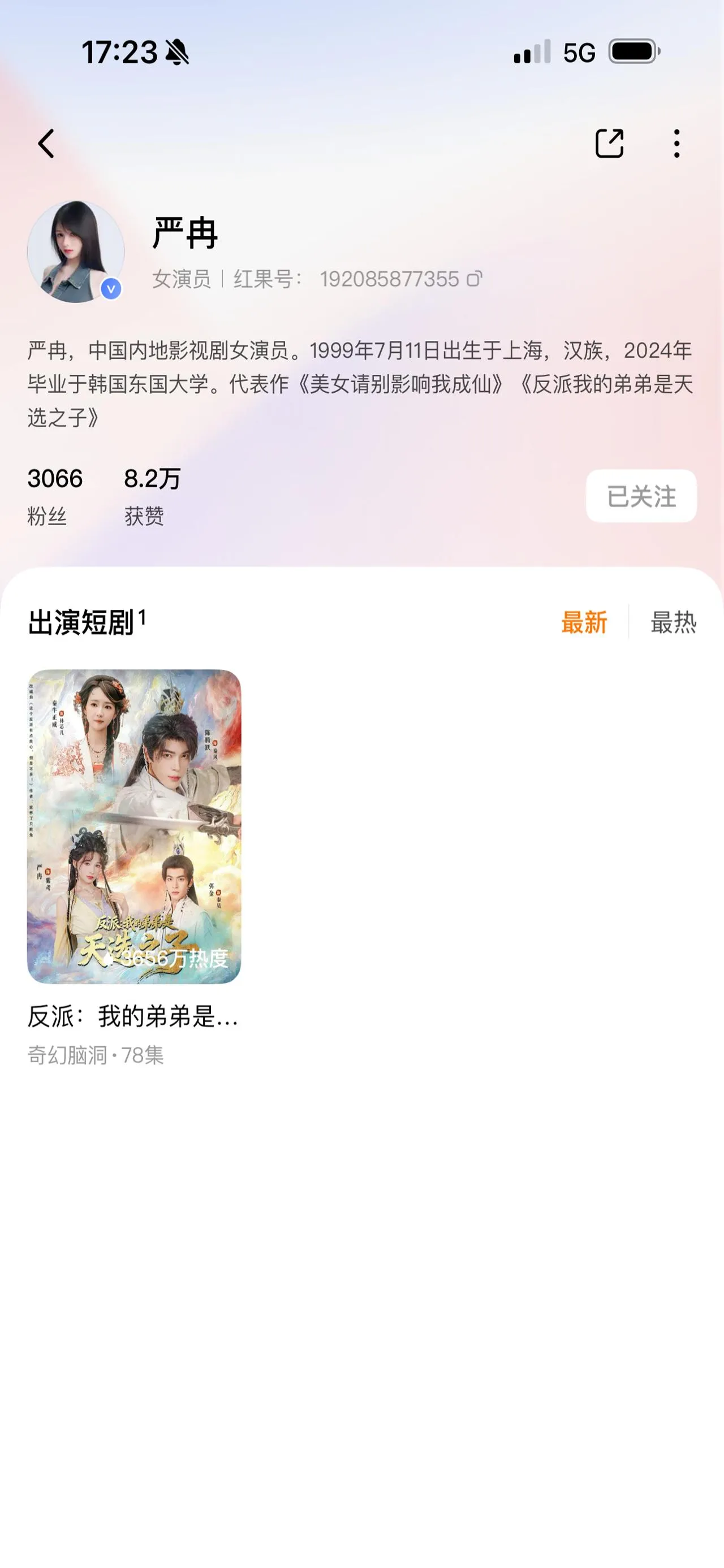Copy the 红果号 ID number
724x1568 pixels.
click(x=475, y=279)
